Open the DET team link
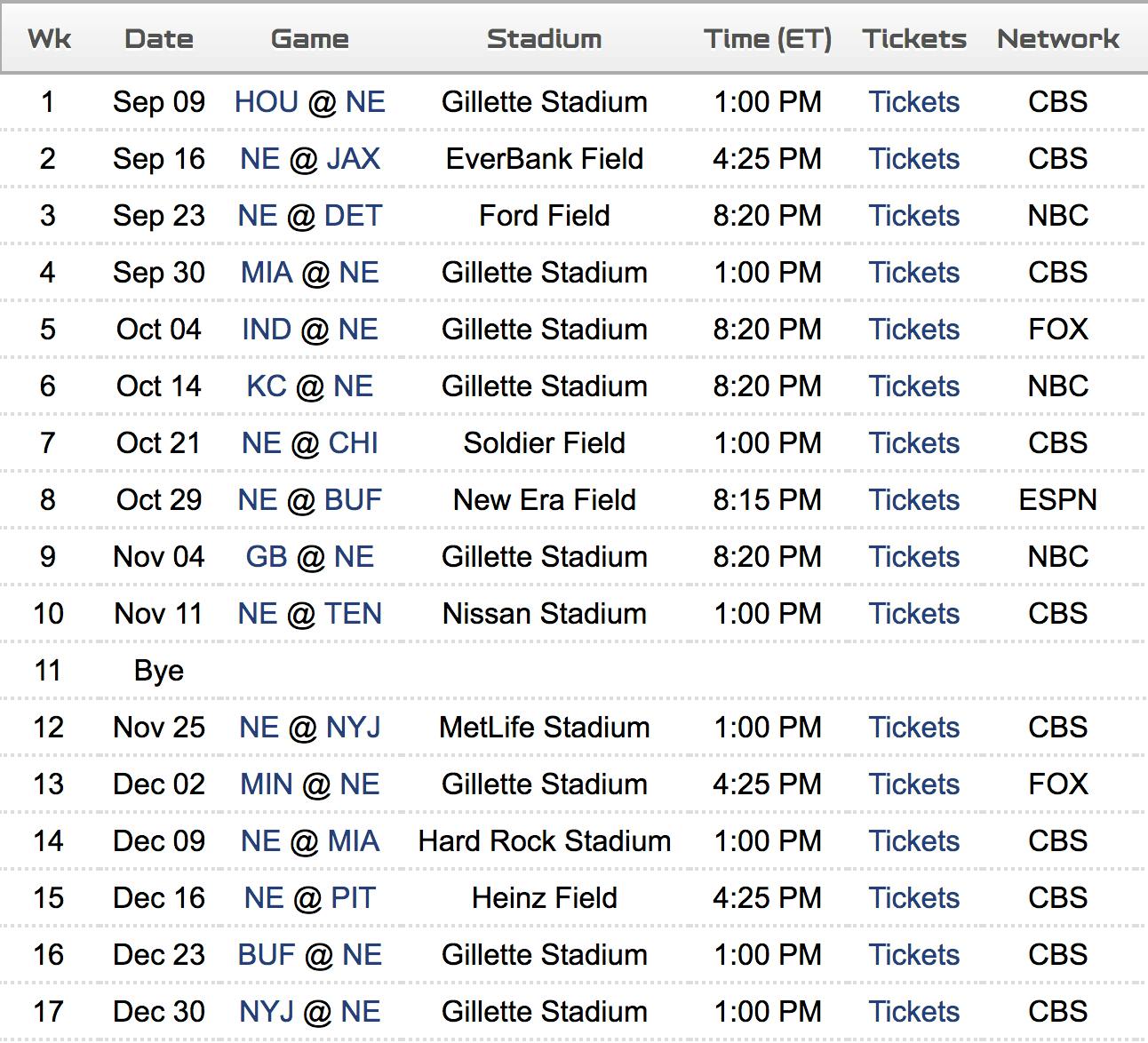This screenshot has width=1148, height=1043. 354,216
